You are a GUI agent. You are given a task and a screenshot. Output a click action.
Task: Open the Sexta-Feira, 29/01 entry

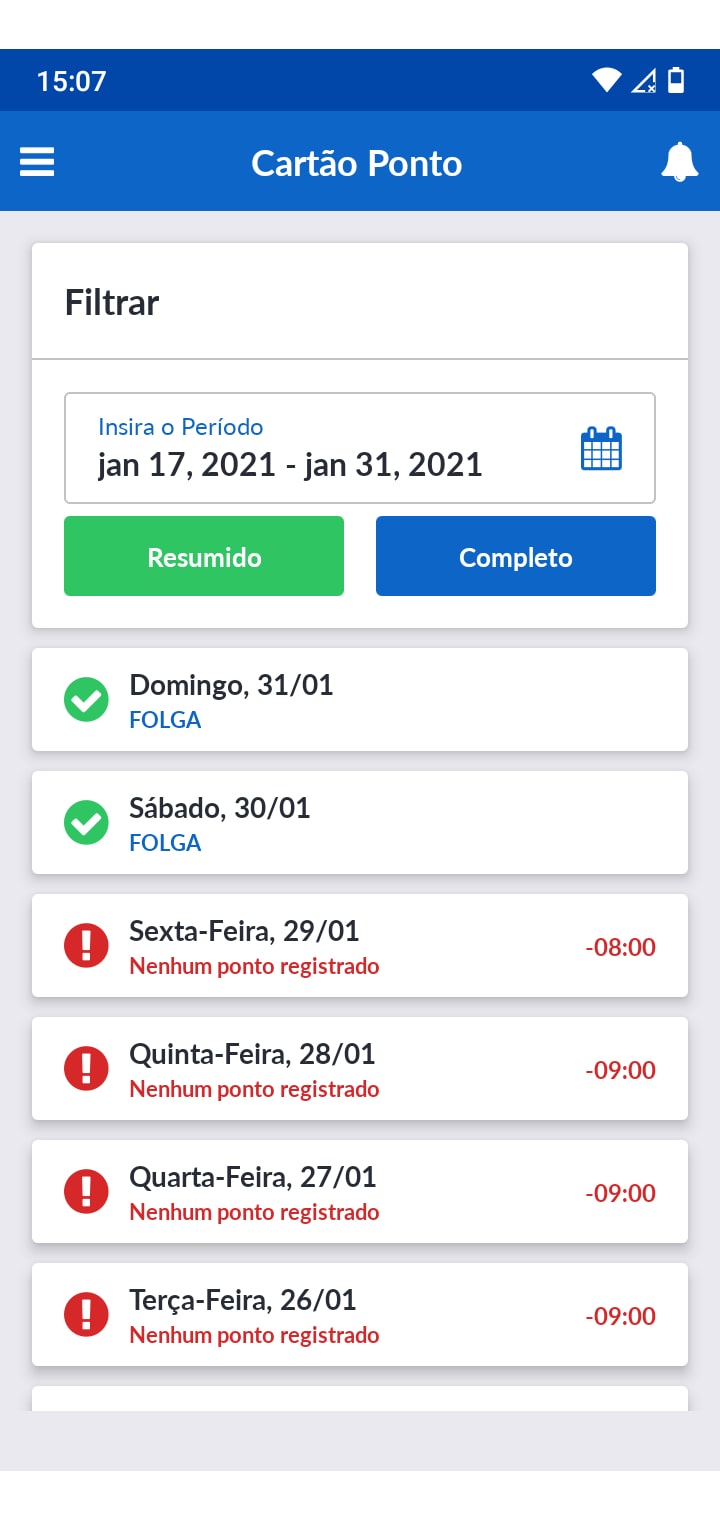click(360, 946)
